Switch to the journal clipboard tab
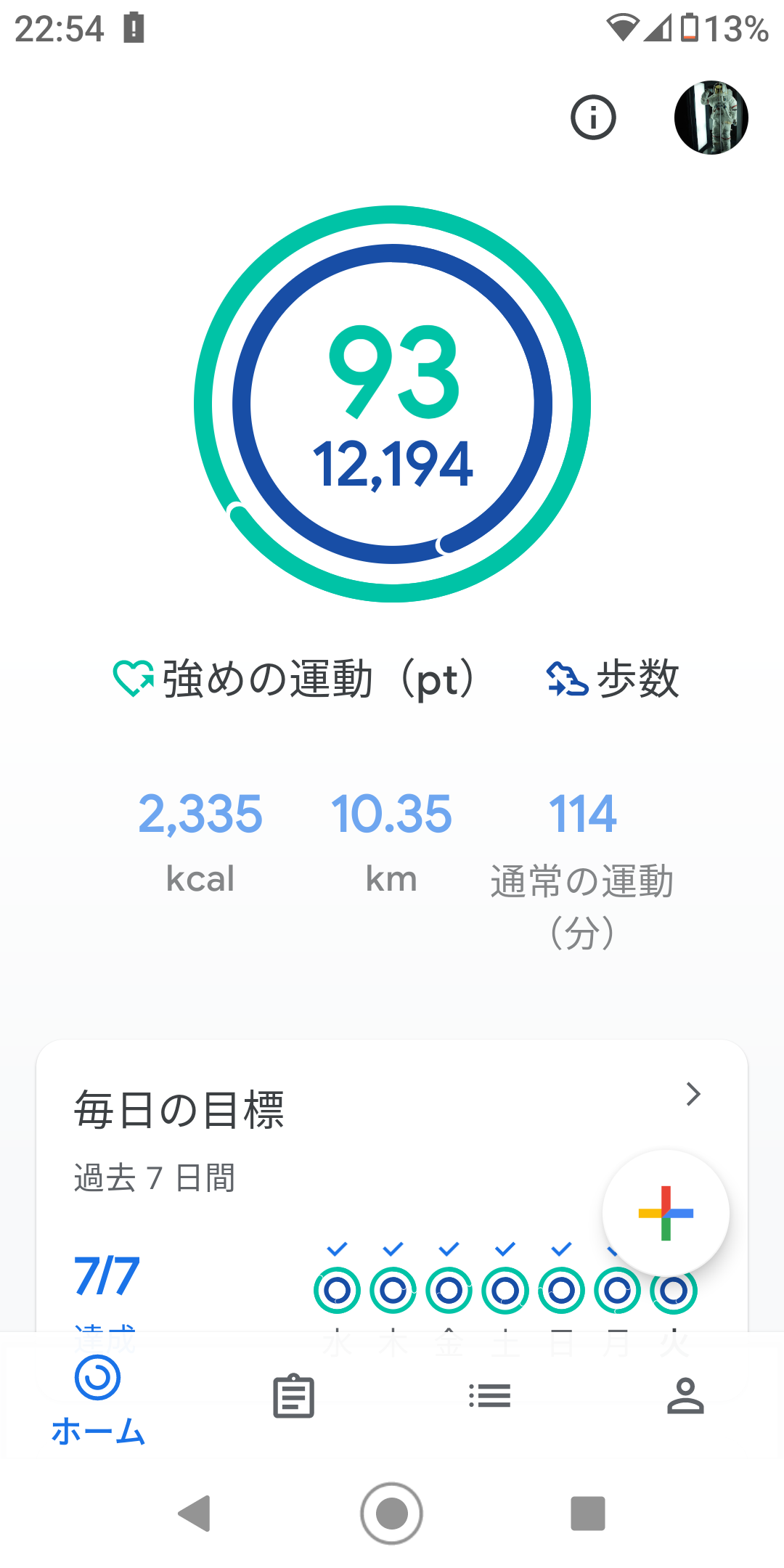784x1568 pixels. pos(294,1395)
